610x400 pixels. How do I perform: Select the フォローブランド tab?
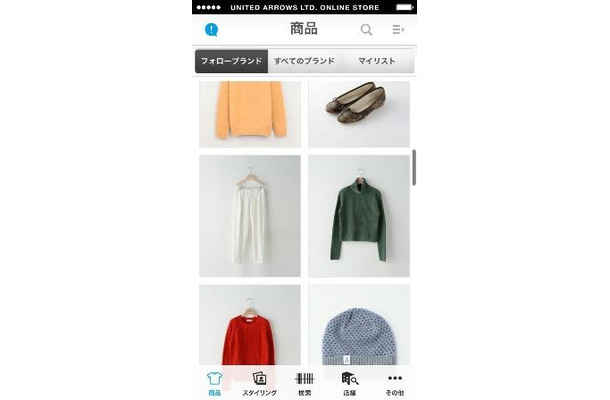click(x=231, y=61)
